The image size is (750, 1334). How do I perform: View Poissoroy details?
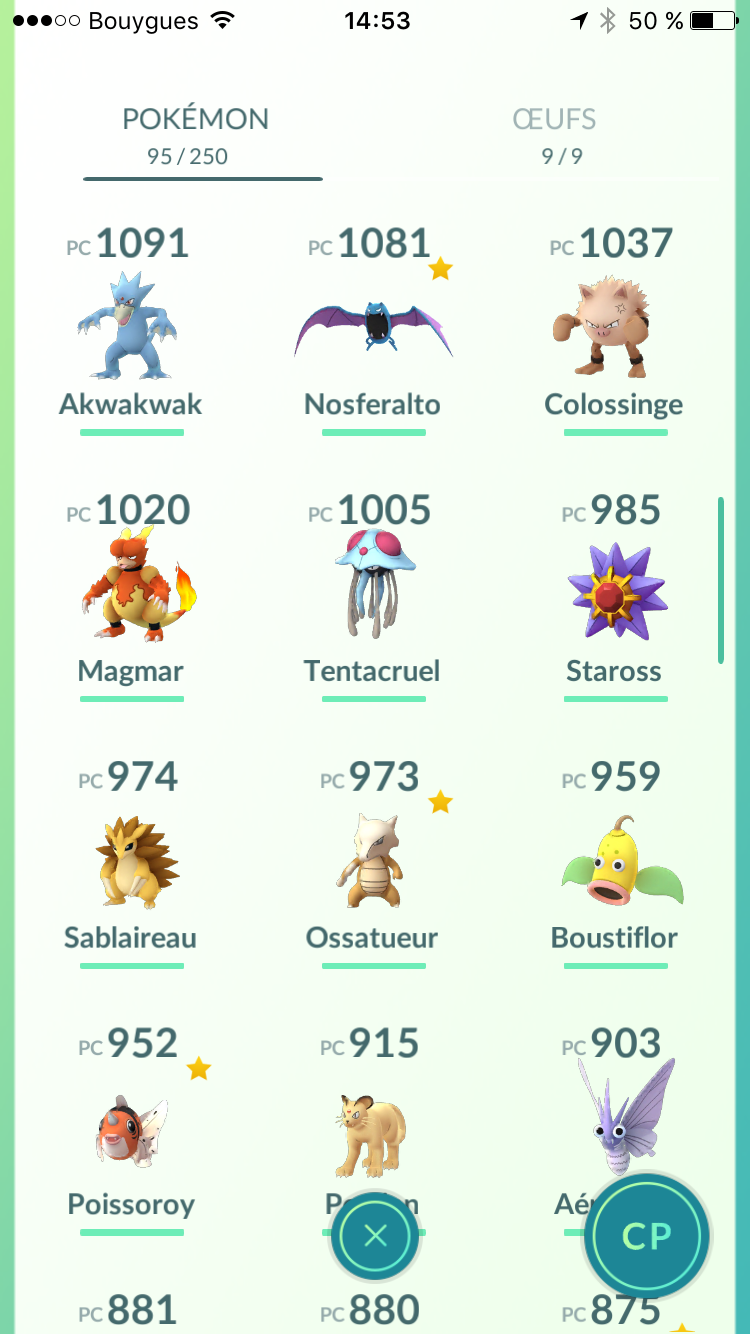[130, 1130]
